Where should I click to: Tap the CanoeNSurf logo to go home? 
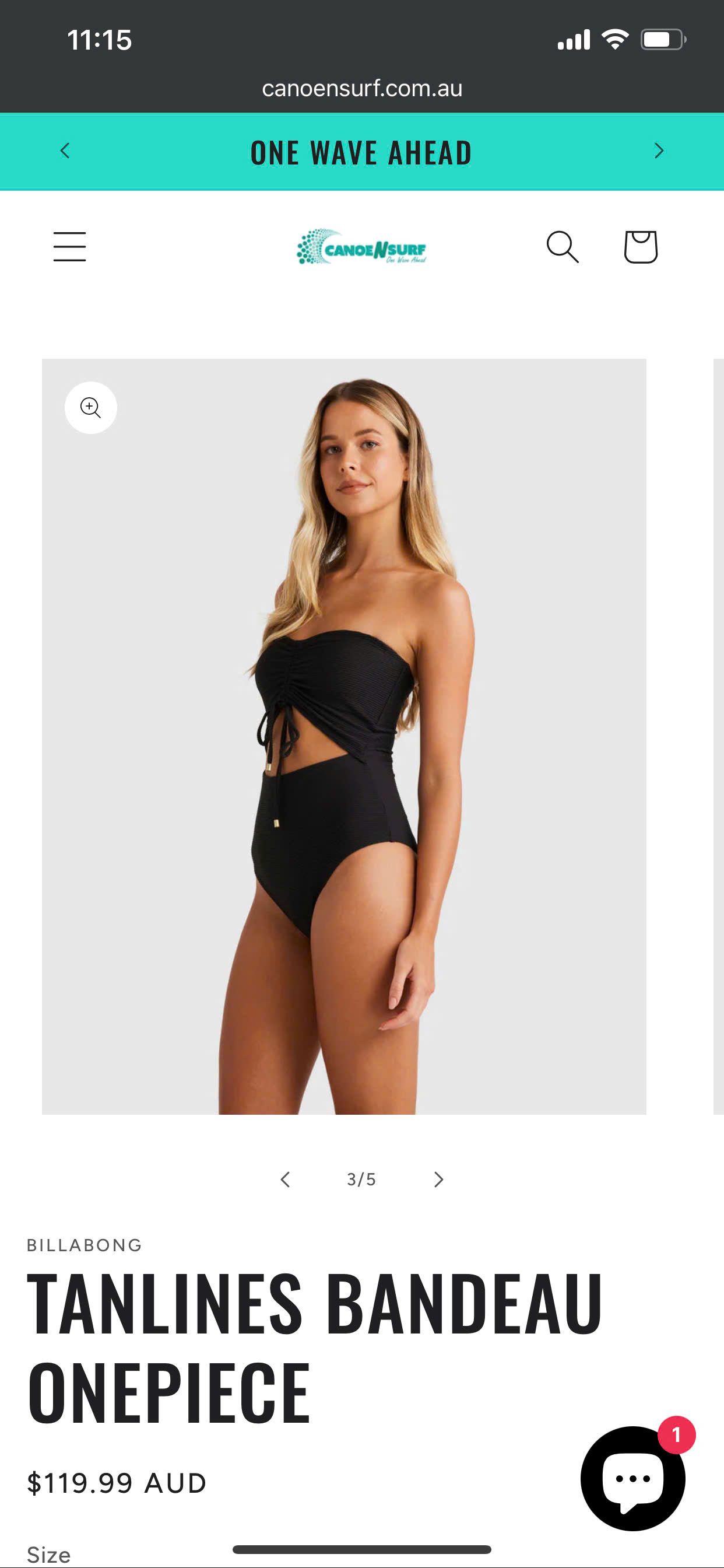[361, 247]
